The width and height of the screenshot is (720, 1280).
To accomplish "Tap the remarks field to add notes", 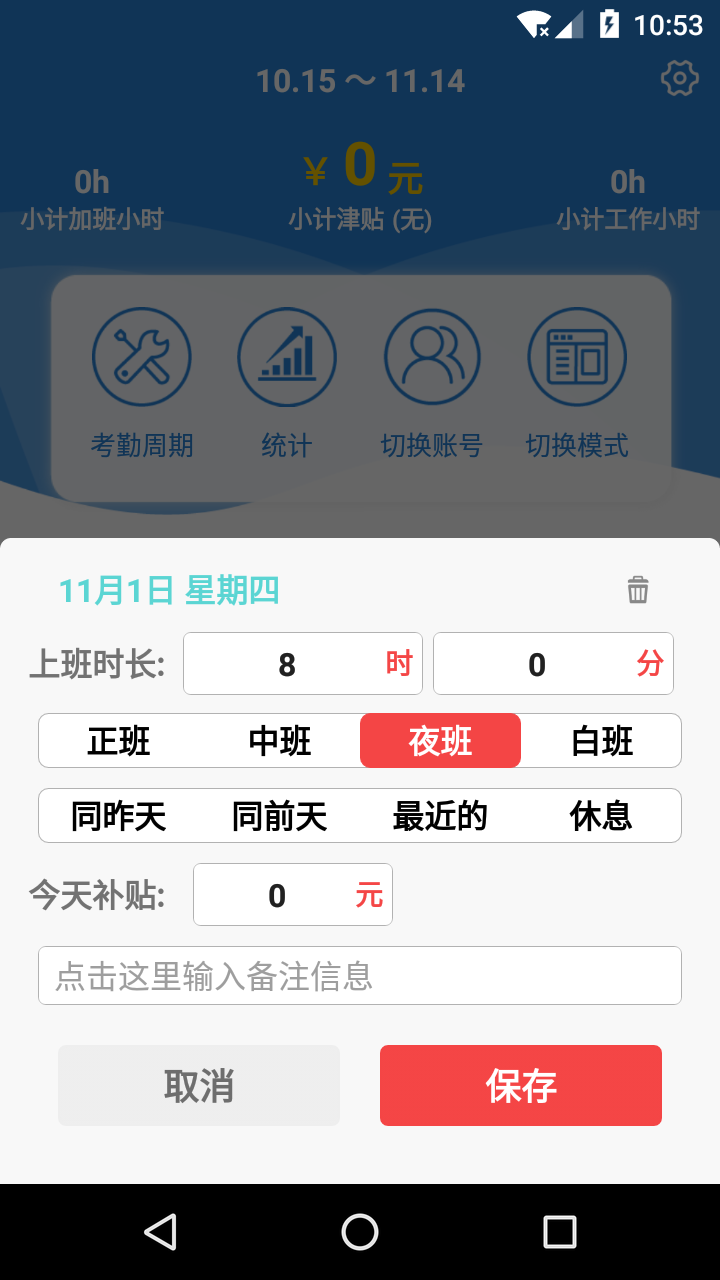I will click(x=359, y=974).
